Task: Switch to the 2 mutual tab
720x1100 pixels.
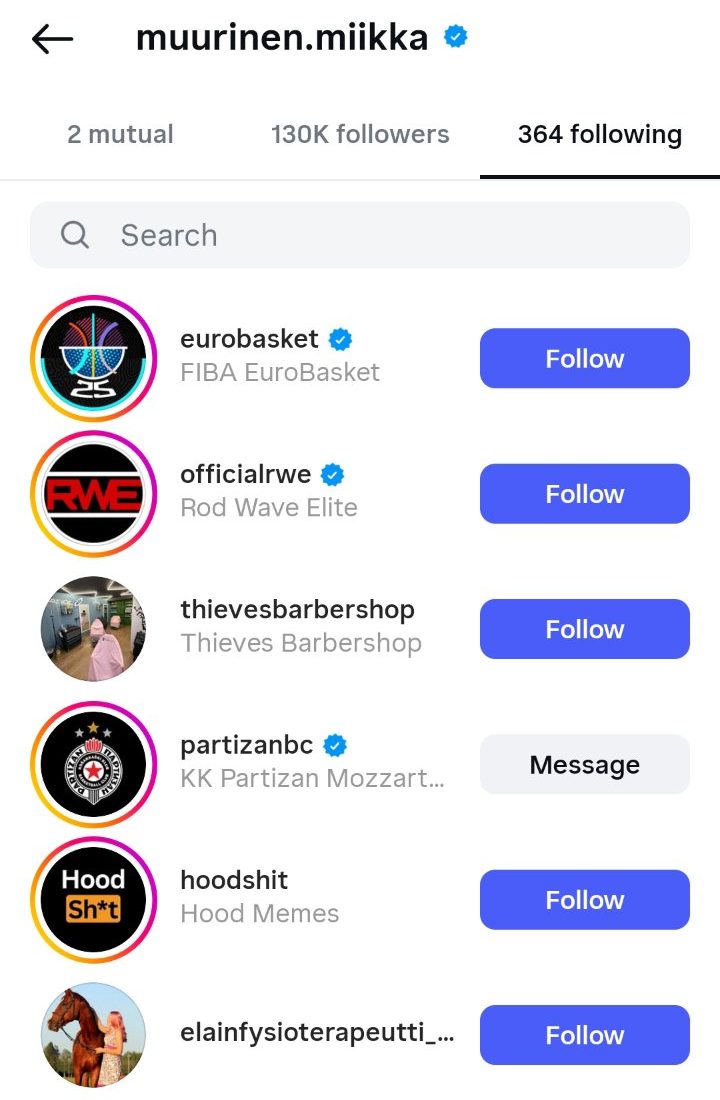Action: coord(120,134)
